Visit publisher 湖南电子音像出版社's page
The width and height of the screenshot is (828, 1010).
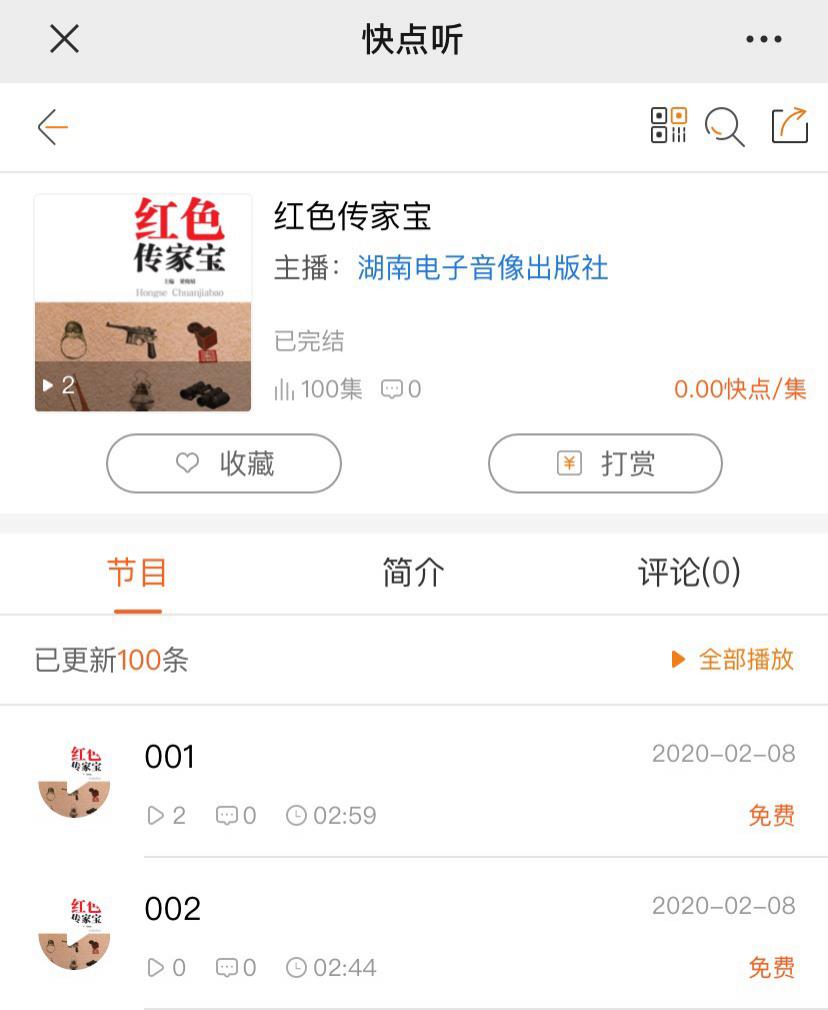(x=482, y=268)
